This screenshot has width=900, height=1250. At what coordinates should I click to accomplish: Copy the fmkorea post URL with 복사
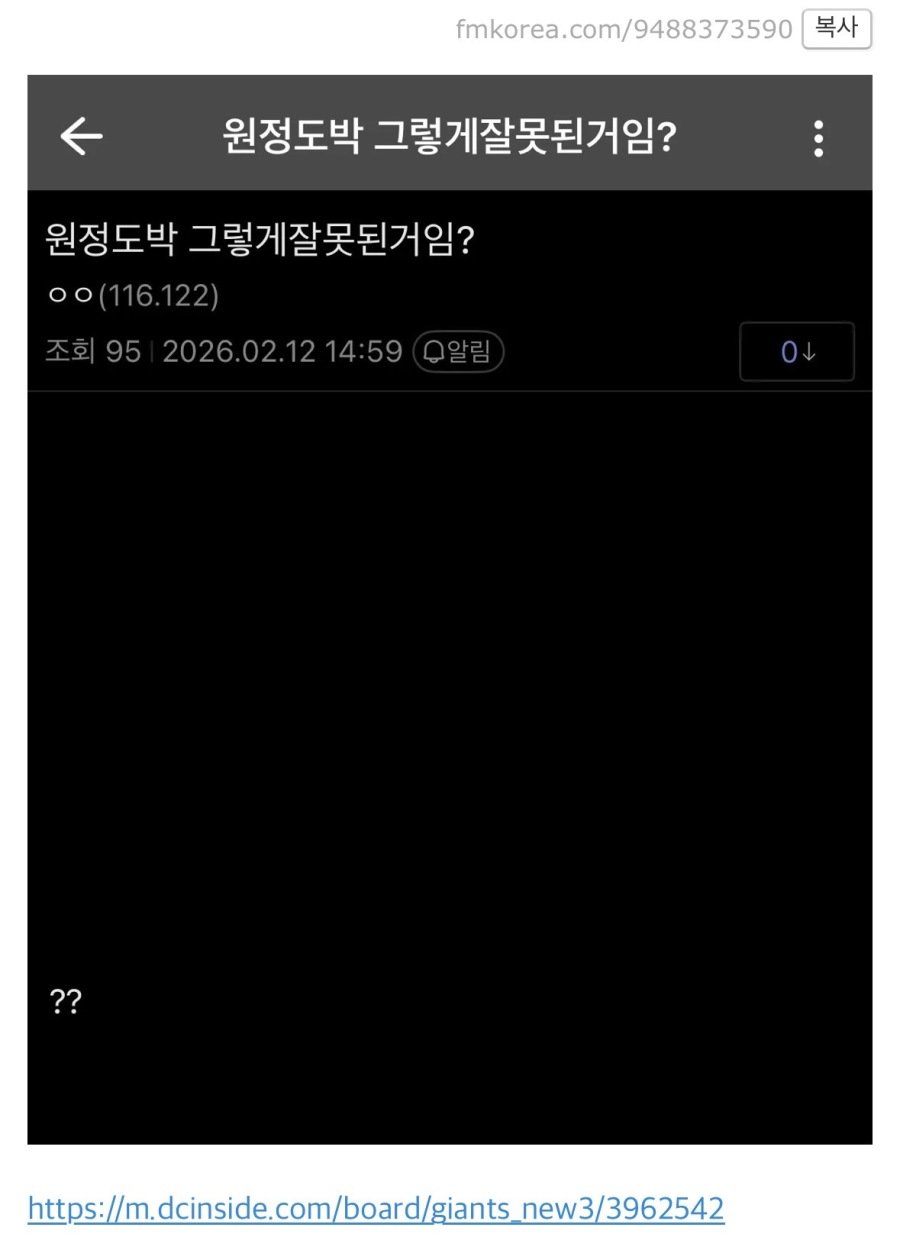click(x=836, y=29)
